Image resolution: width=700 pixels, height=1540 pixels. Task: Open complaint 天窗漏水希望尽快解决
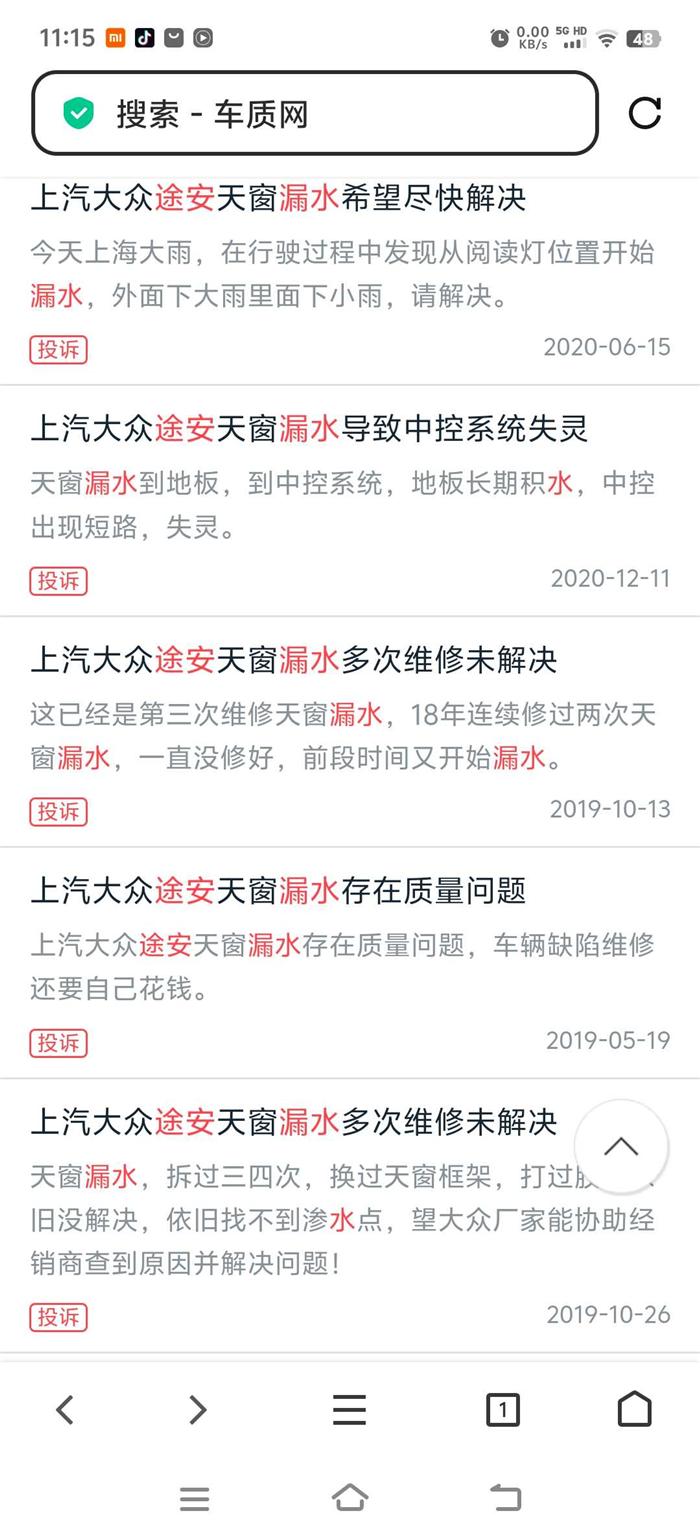pos(279,197)
